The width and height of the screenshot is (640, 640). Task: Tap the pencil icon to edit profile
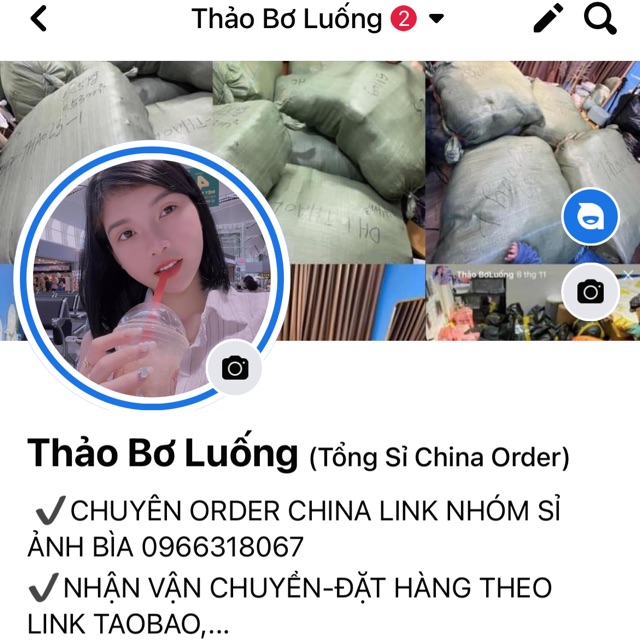(x=547, y=18)
